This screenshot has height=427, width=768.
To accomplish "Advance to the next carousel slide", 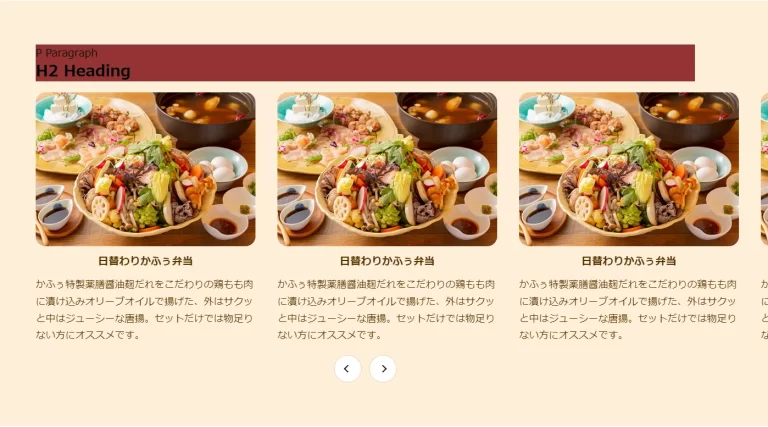I will [x=382, y=369].
